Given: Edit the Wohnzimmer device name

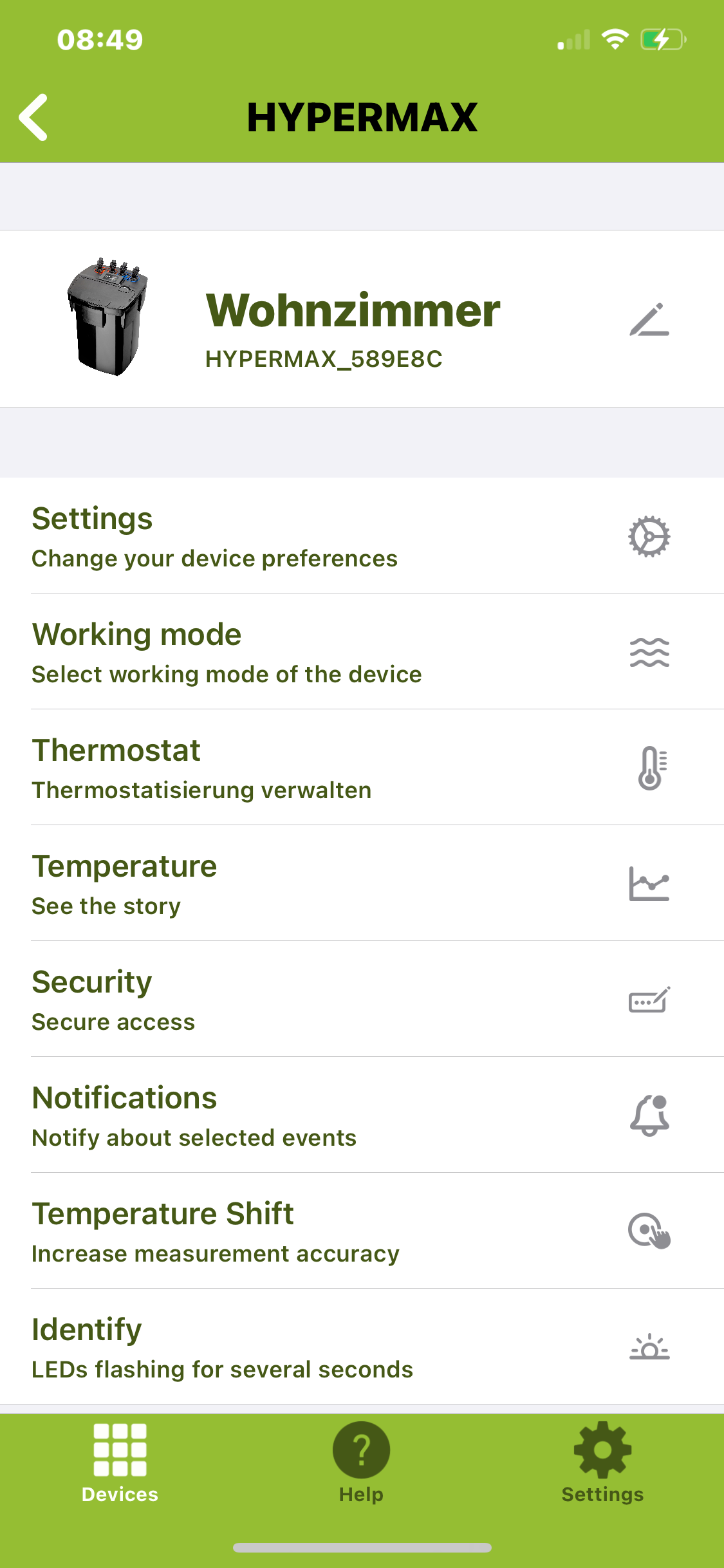Looking at the screenshot, I should click(649, 320).
